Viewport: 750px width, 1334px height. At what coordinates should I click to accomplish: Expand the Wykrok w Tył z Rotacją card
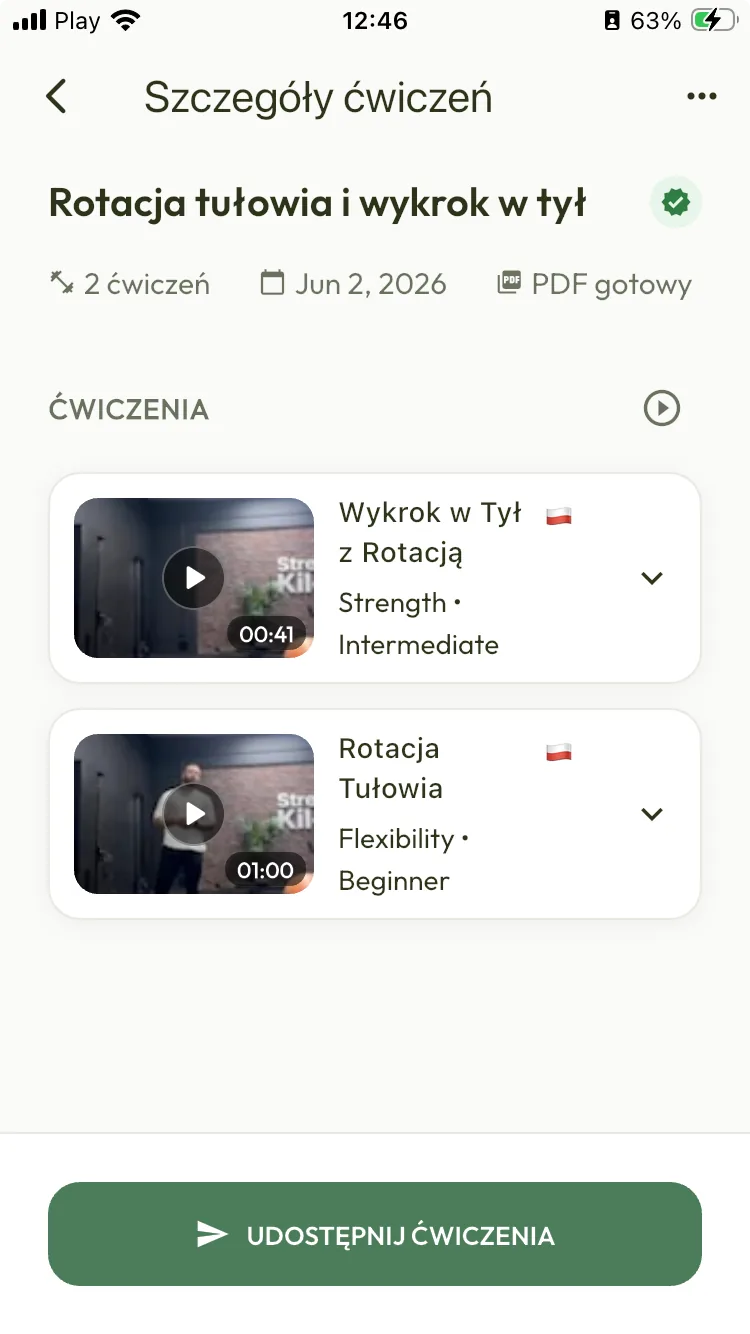pyautogui.click(x=652, y=578)
